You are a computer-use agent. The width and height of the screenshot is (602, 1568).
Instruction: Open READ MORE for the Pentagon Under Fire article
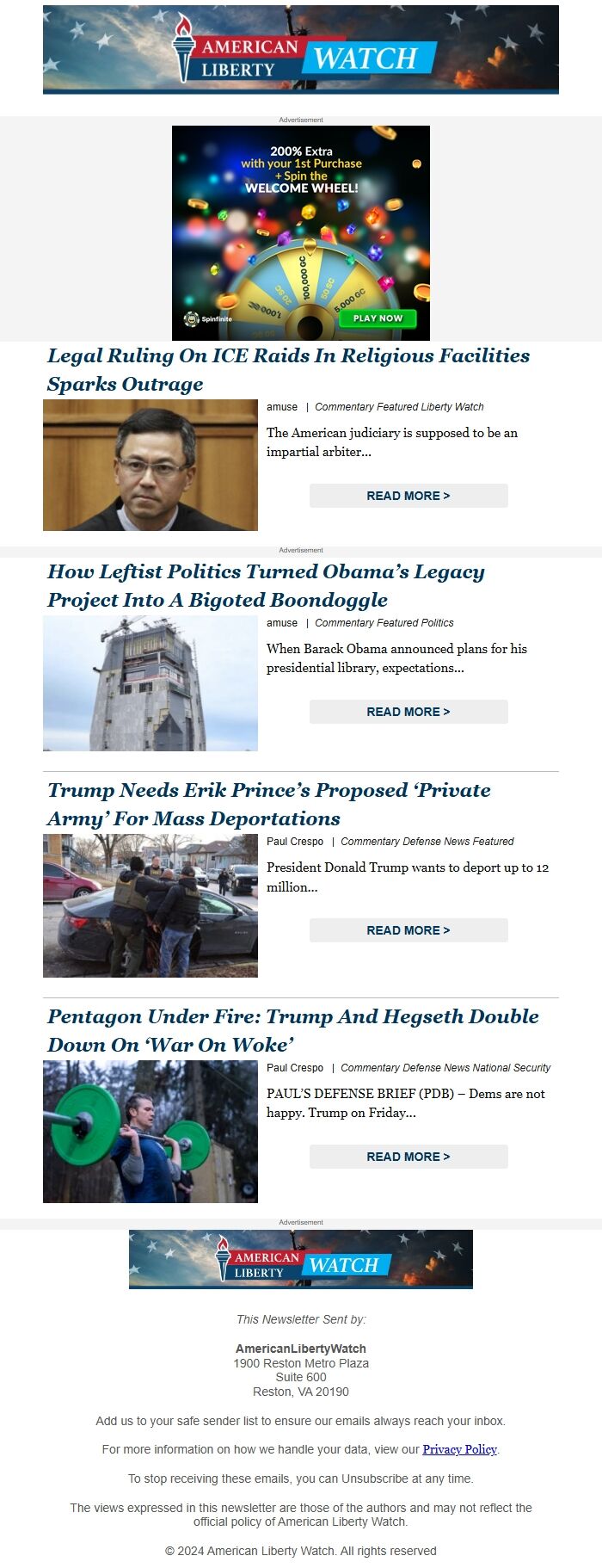click(x=408, y=1157)
